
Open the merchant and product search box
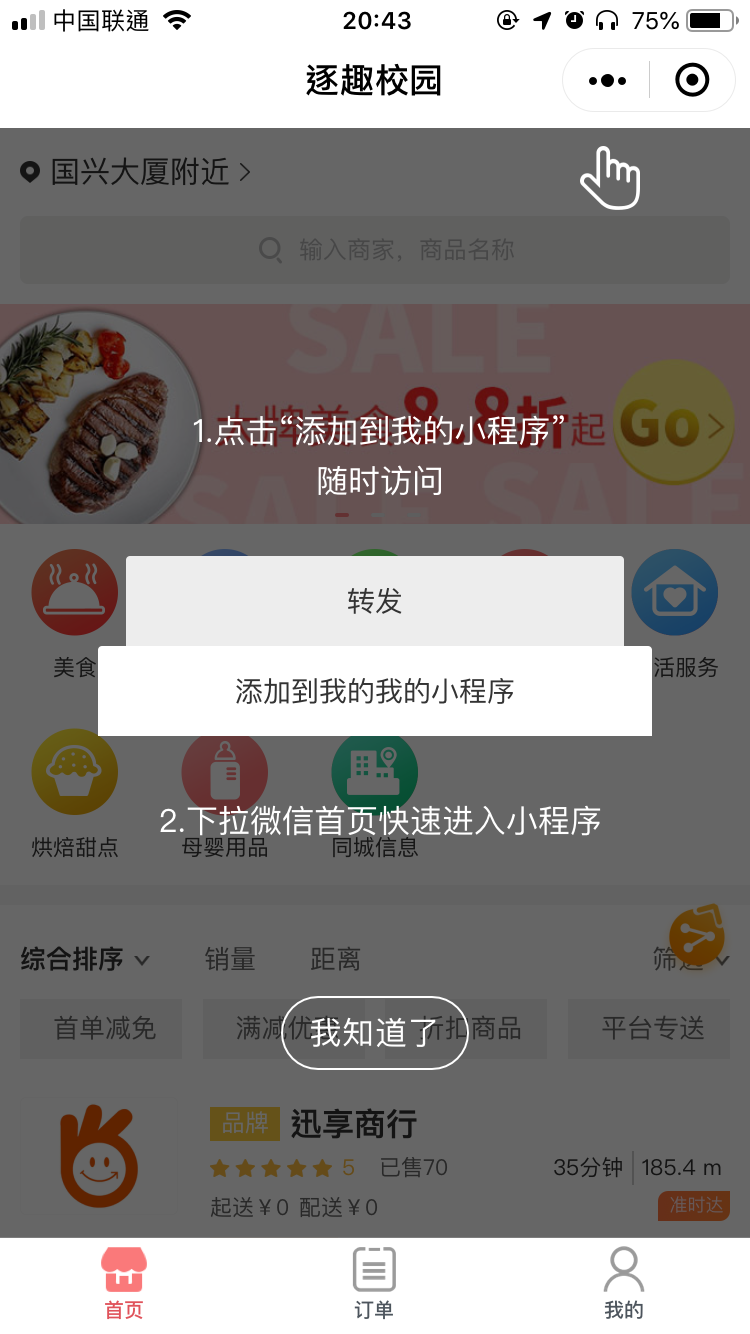pos(374,250)
